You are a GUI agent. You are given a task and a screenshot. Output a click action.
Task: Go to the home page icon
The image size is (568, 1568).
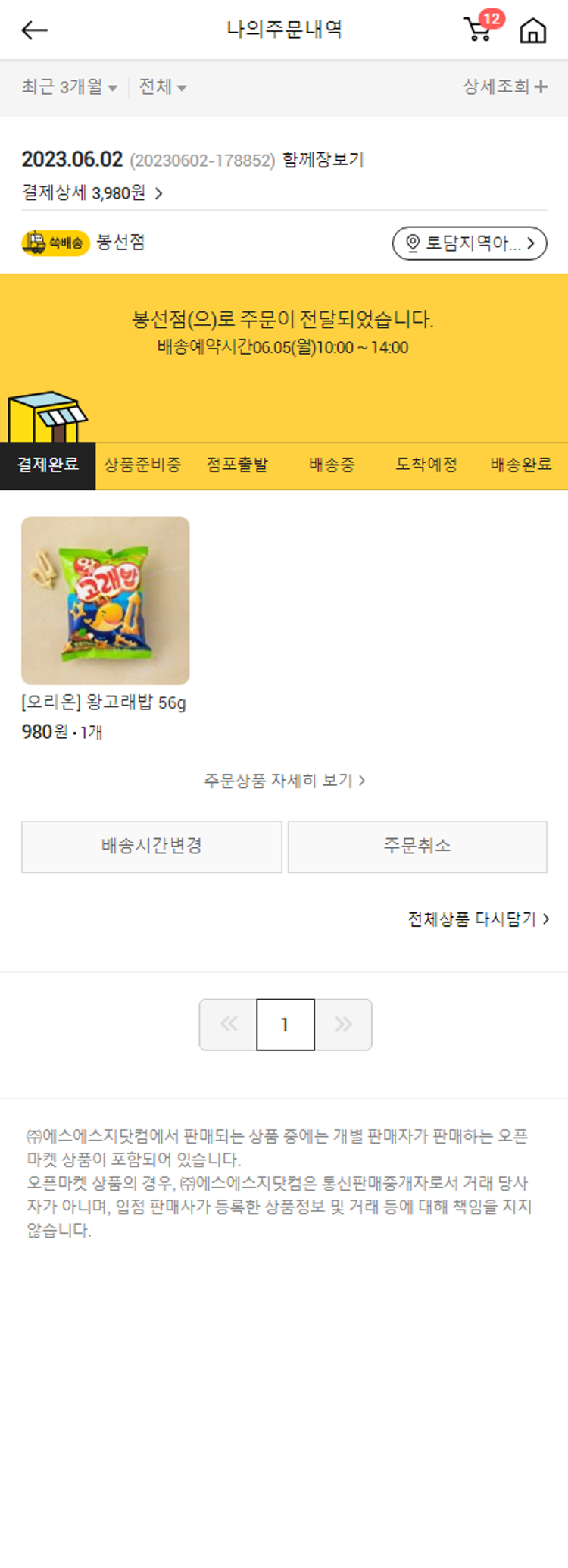[x=532, y=30]
